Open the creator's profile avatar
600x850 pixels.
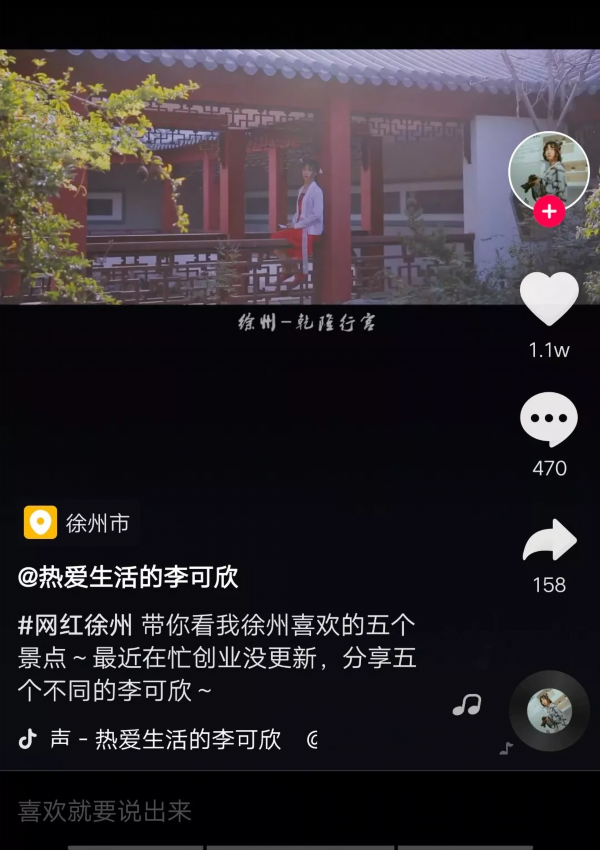click(548, 170)
